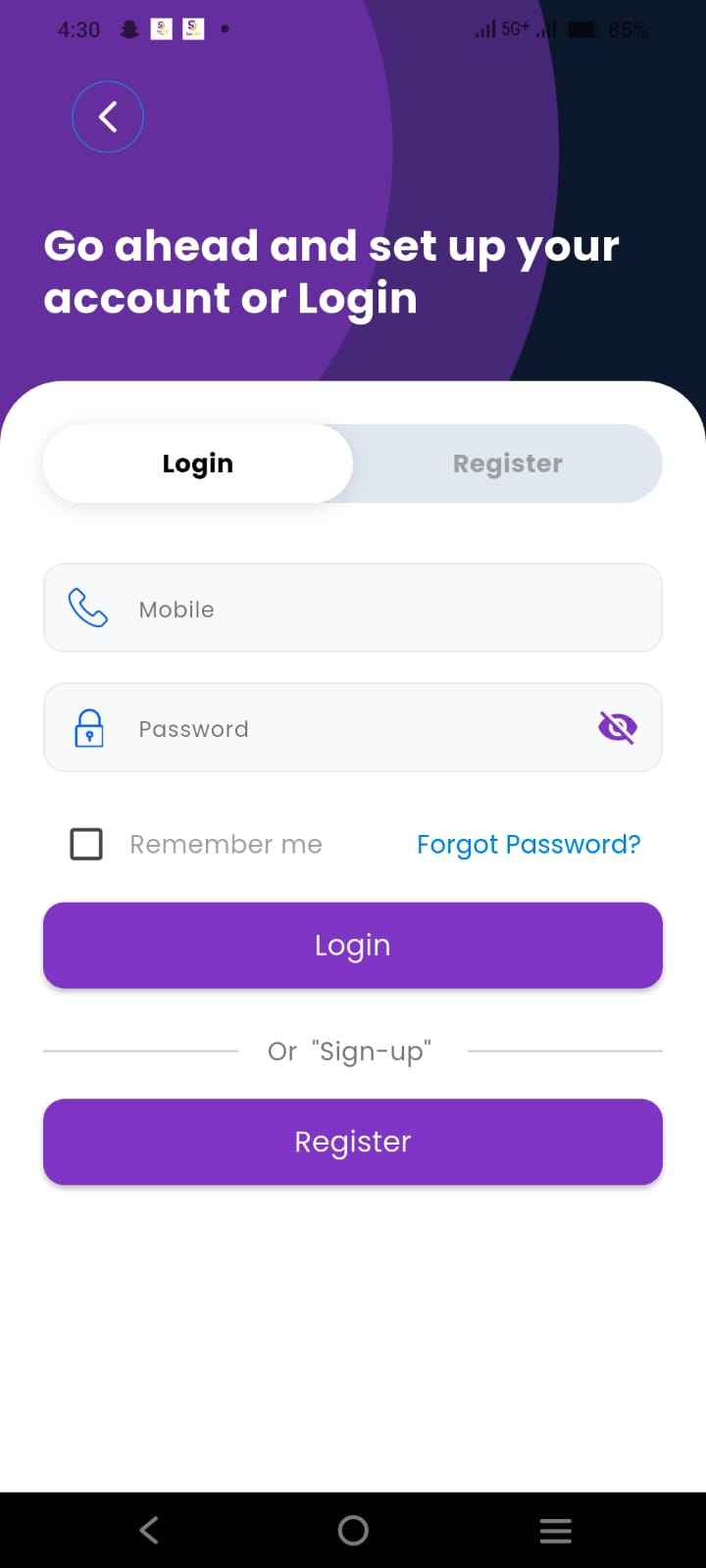The height and width of the screenshot is (1568, 706).
Task: Tap the navigation back arrow at bottom
Action: 148,1529
